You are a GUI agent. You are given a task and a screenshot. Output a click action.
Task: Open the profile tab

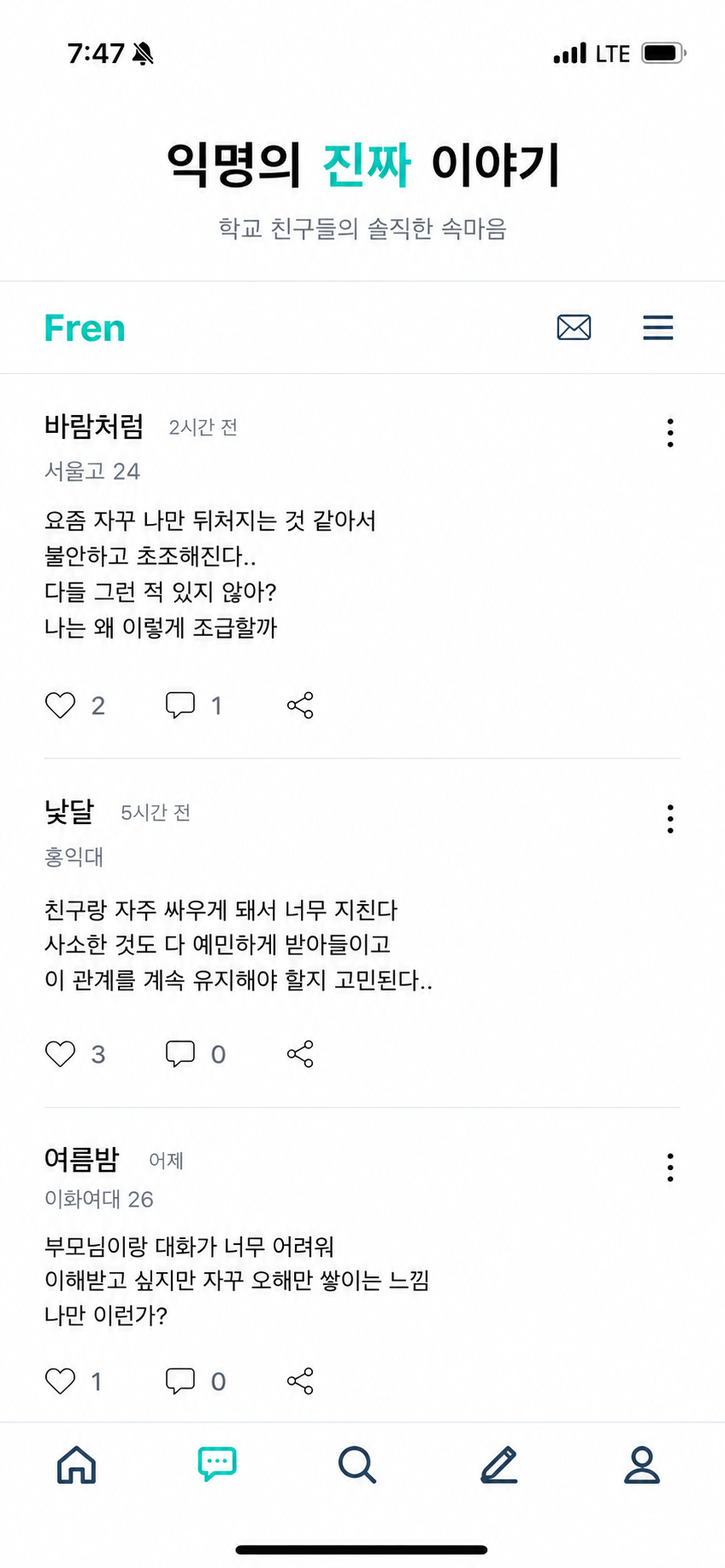coord(642,1464)
